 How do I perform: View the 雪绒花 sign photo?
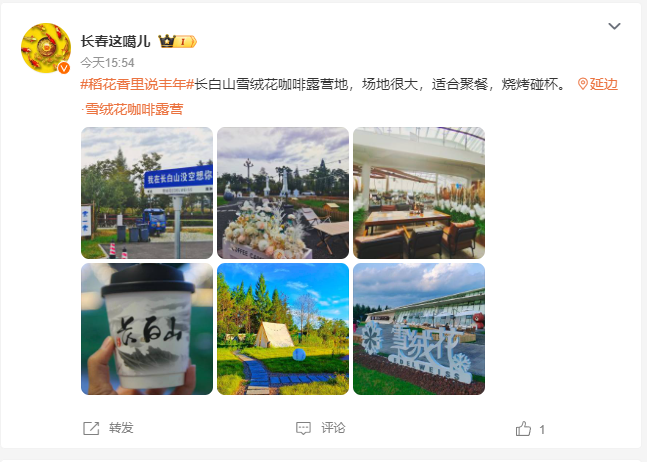[x=419, y=329]
